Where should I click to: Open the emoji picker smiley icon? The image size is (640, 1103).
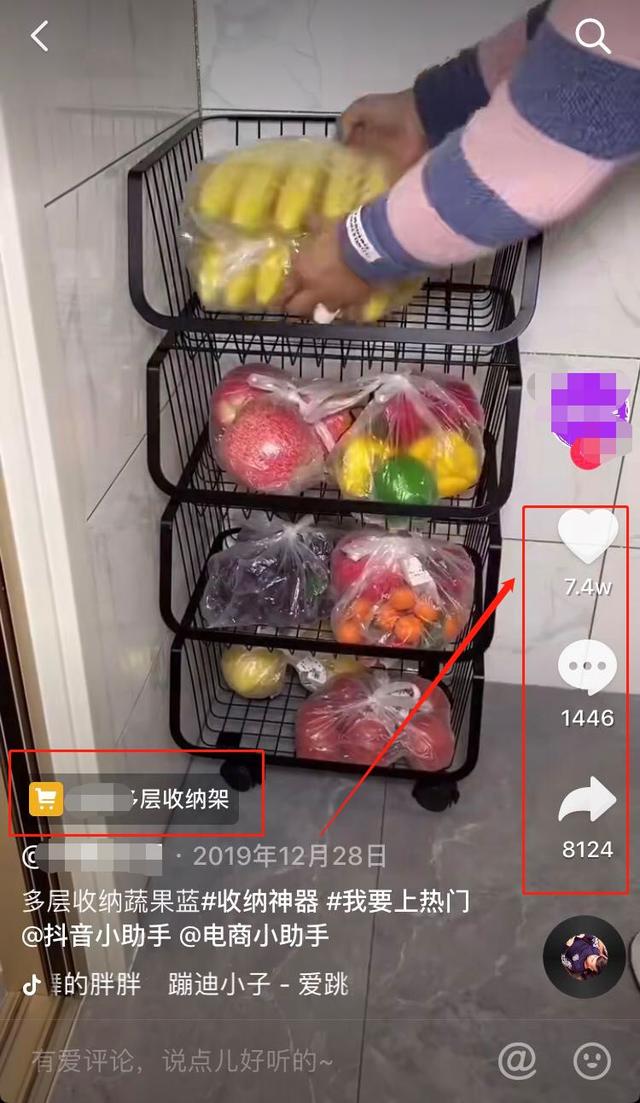(x=592, y=1060)
